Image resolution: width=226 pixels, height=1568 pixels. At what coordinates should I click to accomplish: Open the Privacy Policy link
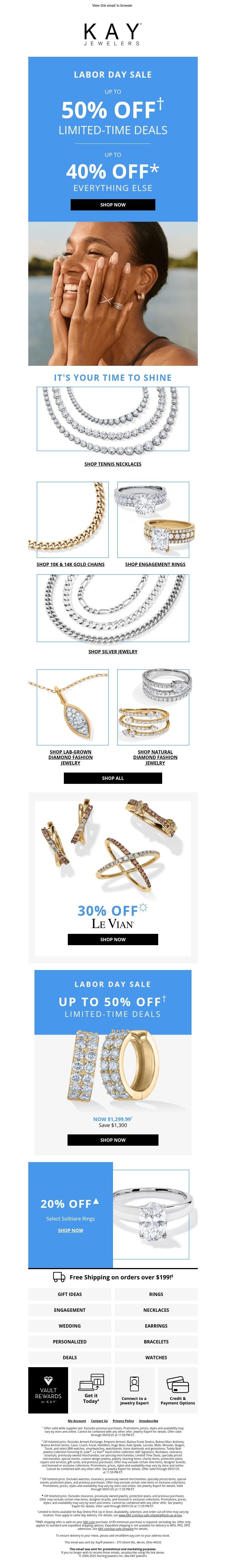point(123,1421)
